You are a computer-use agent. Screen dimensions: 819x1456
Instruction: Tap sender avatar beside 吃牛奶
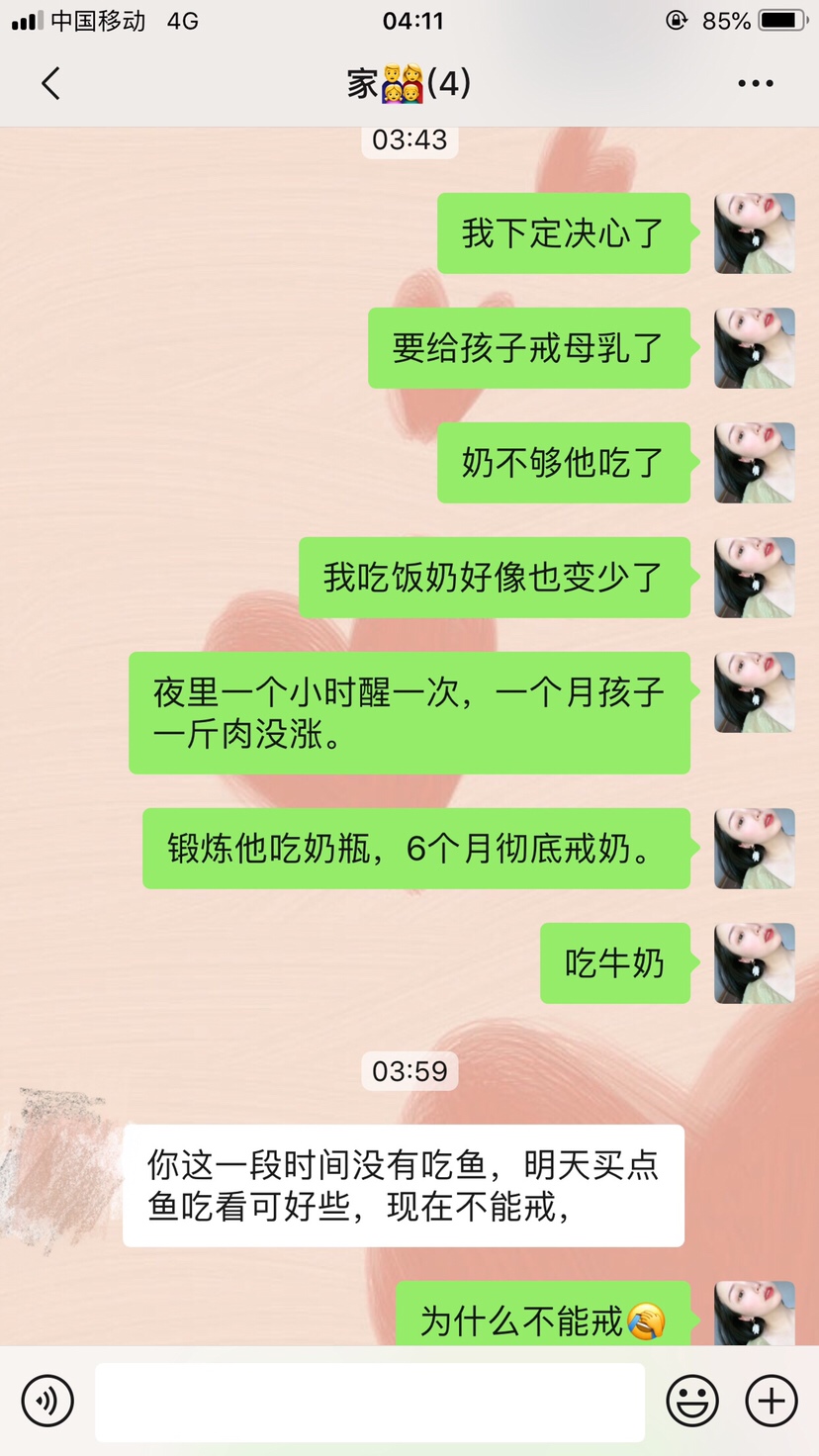(x=755, y=963)
